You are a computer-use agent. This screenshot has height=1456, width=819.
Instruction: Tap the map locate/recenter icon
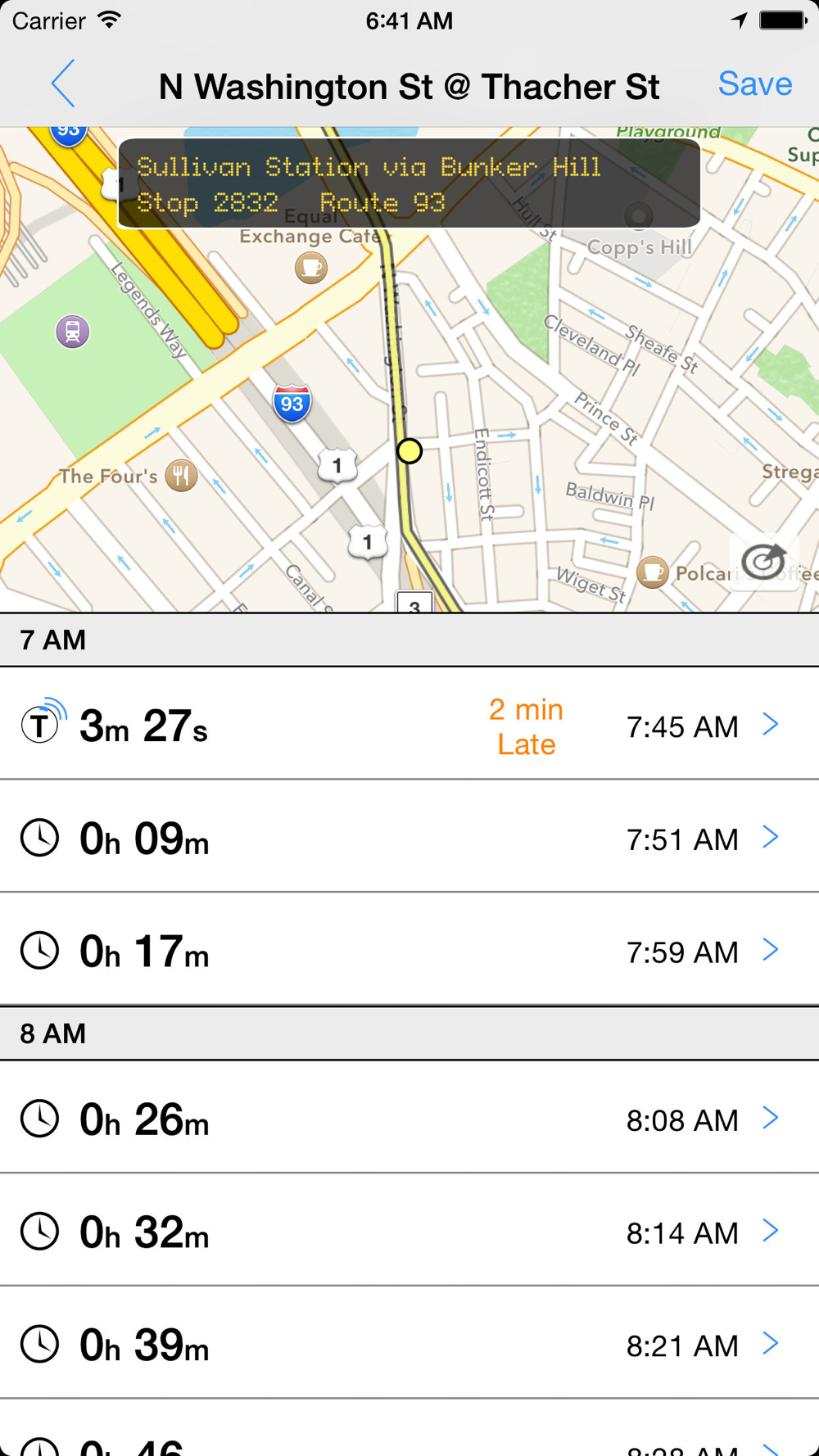click(x=764, y=561)
